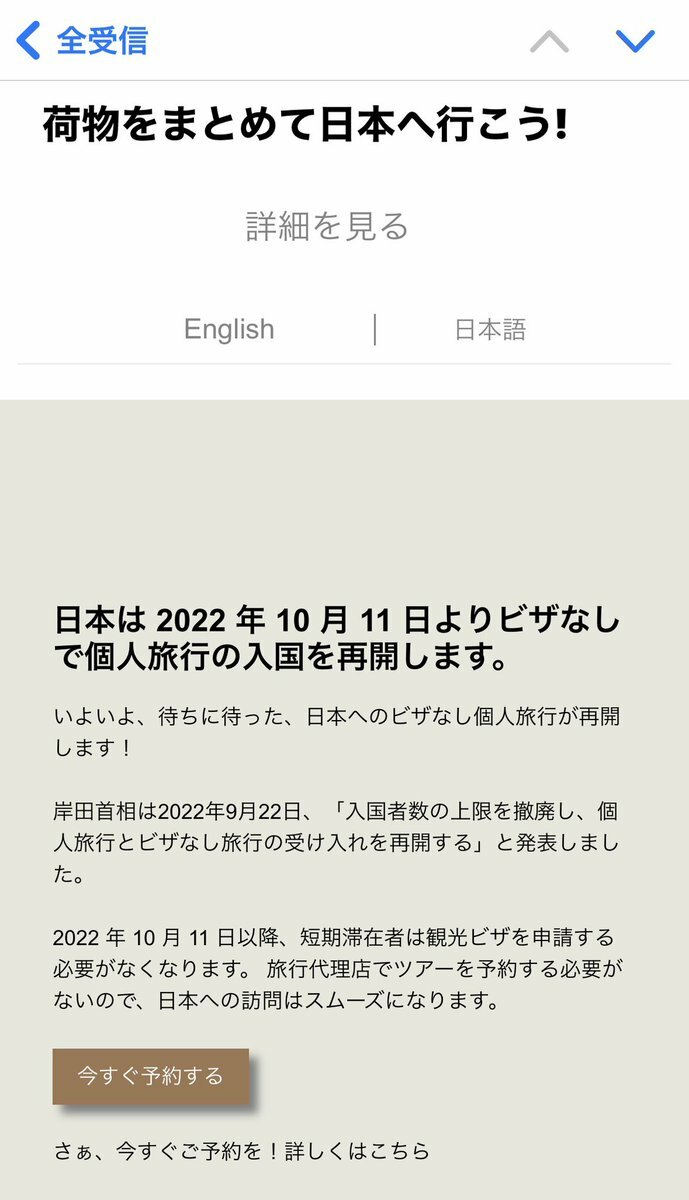Select the 日本語 language link
The image size is (689, 1200).
[x=490, y=329]
